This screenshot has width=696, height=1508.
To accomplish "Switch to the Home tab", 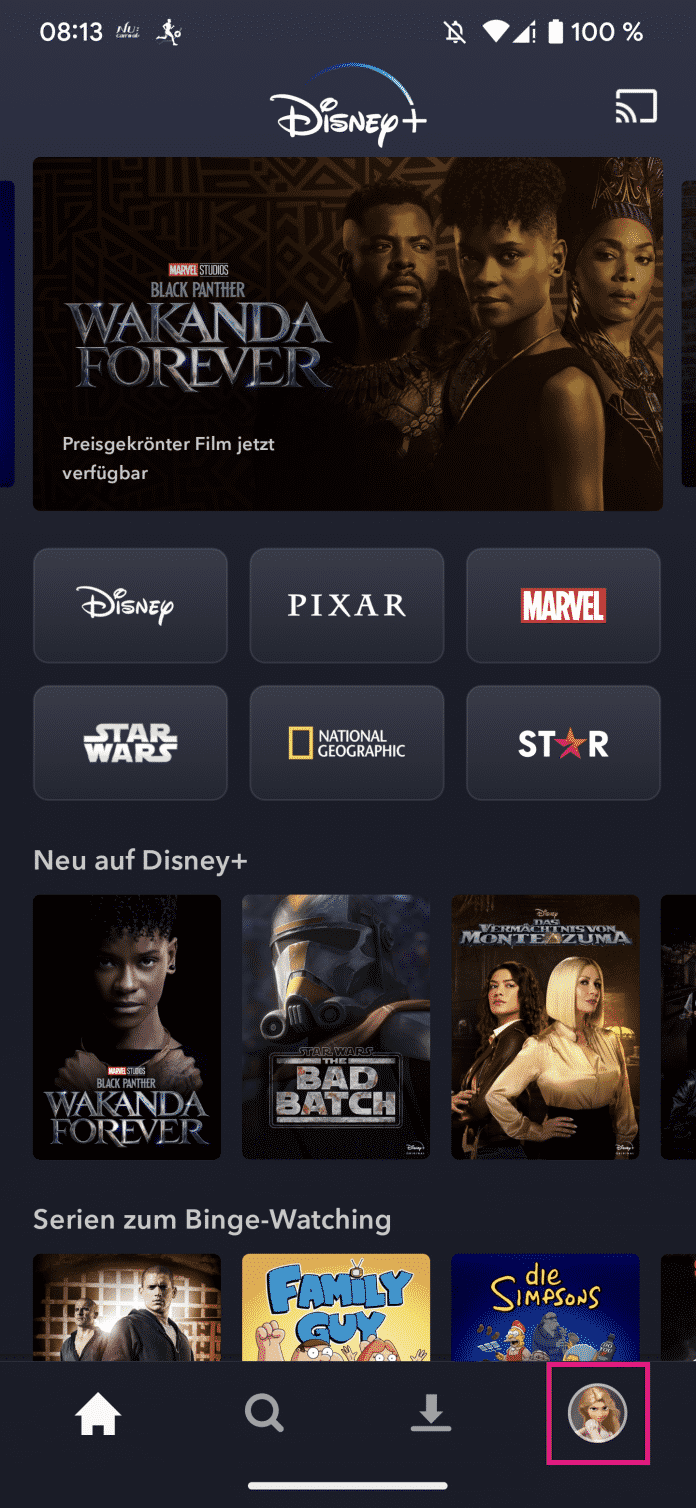I will point(98,1414).
